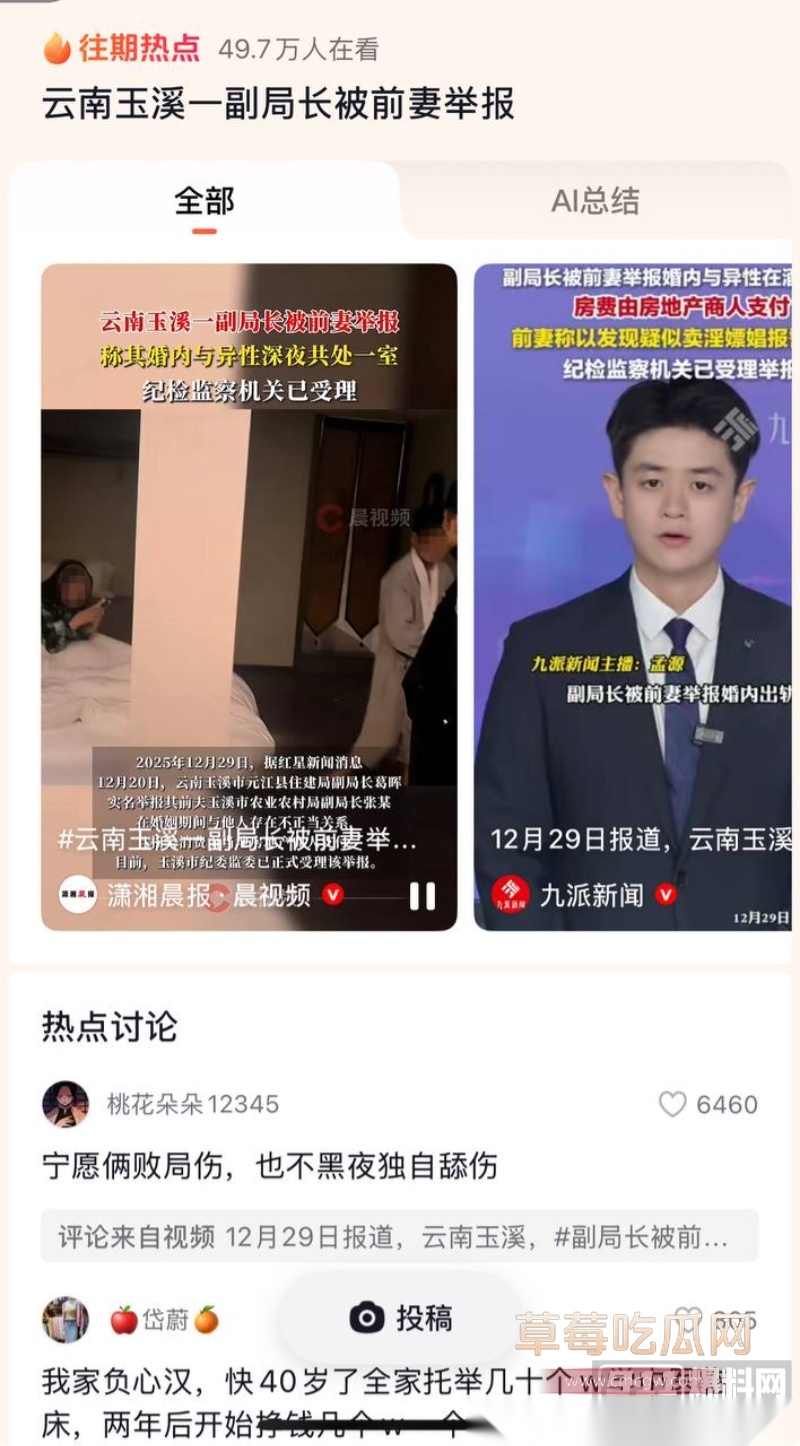
Task: Click the pause icon on the 潇湘晨报 video
Action: click(420, 897)
